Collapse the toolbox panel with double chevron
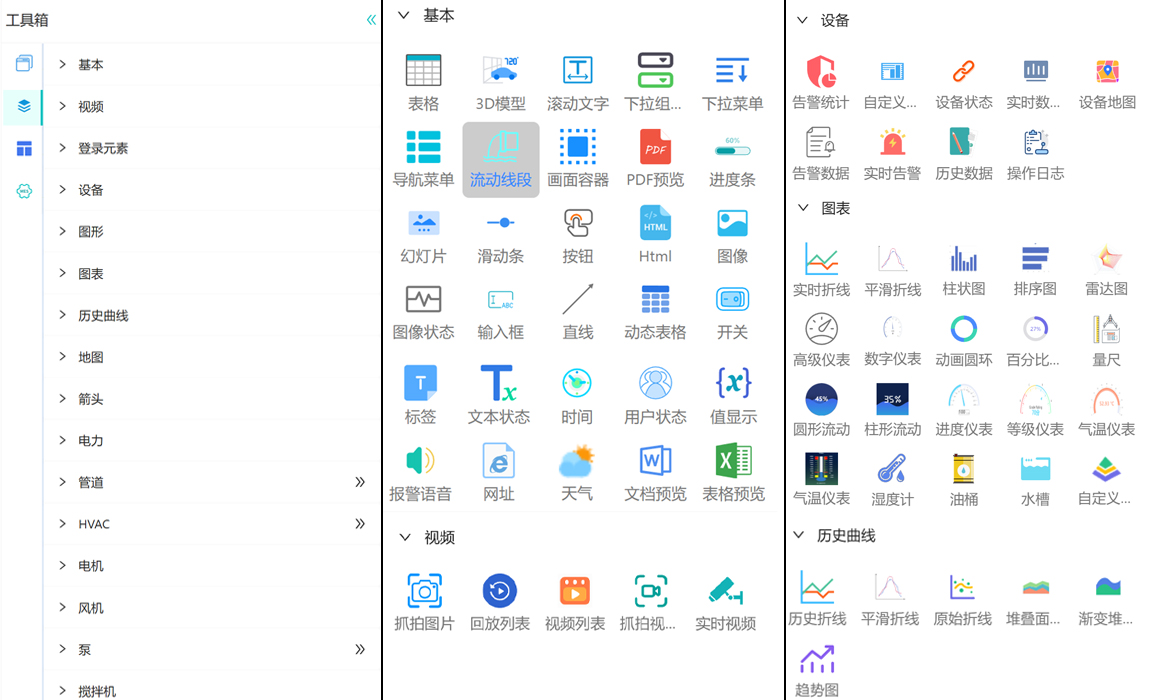1160x700 pixels. tap(371, 19)
